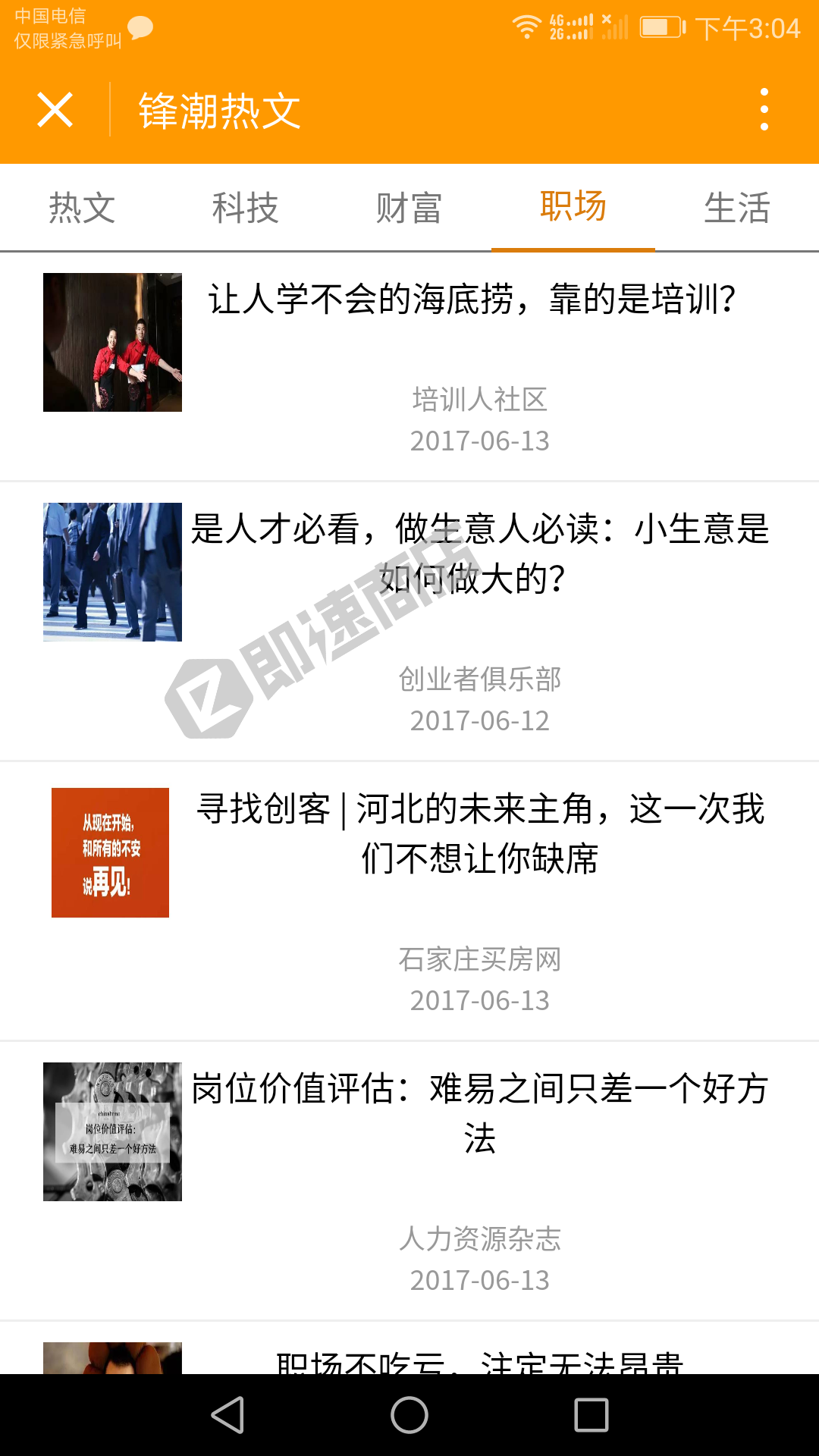The width and height of the screenshot is (819, 1456).
Task: Open the 岗位价值评估 article
Action: [x=479, y=1112]
